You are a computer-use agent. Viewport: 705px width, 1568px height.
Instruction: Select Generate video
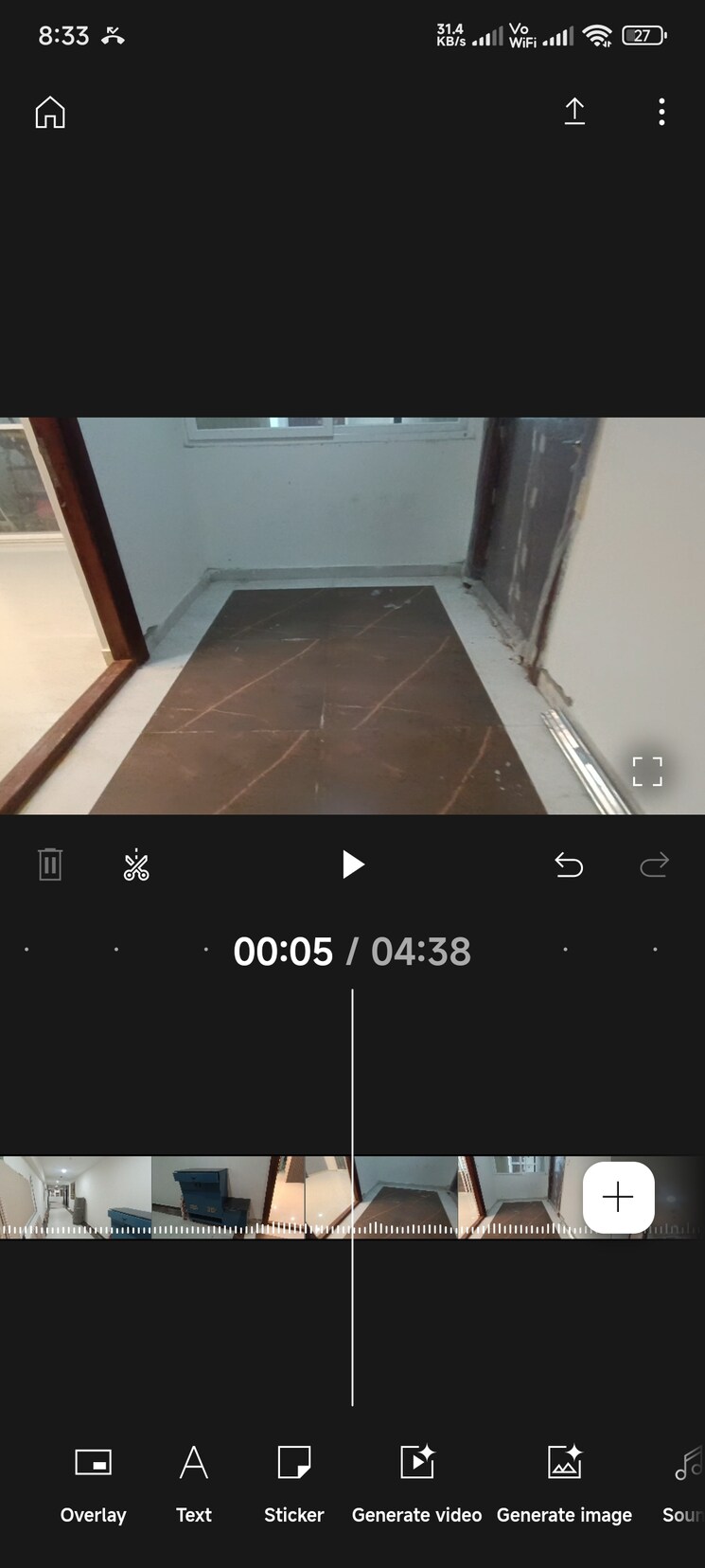coord(416,1479)
